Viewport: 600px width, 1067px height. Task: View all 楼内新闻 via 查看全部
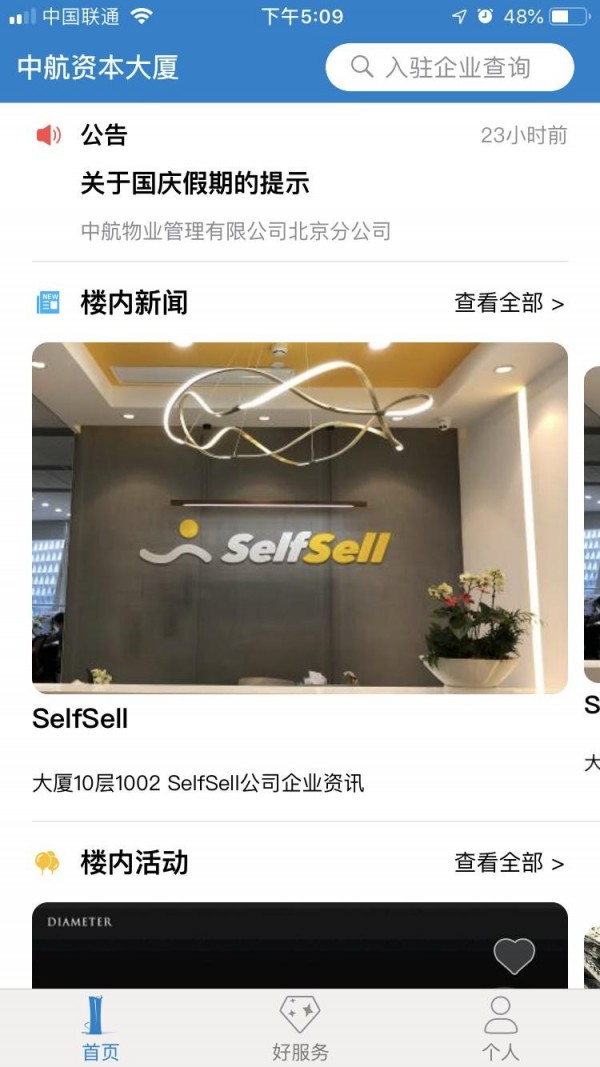[509, 303]
